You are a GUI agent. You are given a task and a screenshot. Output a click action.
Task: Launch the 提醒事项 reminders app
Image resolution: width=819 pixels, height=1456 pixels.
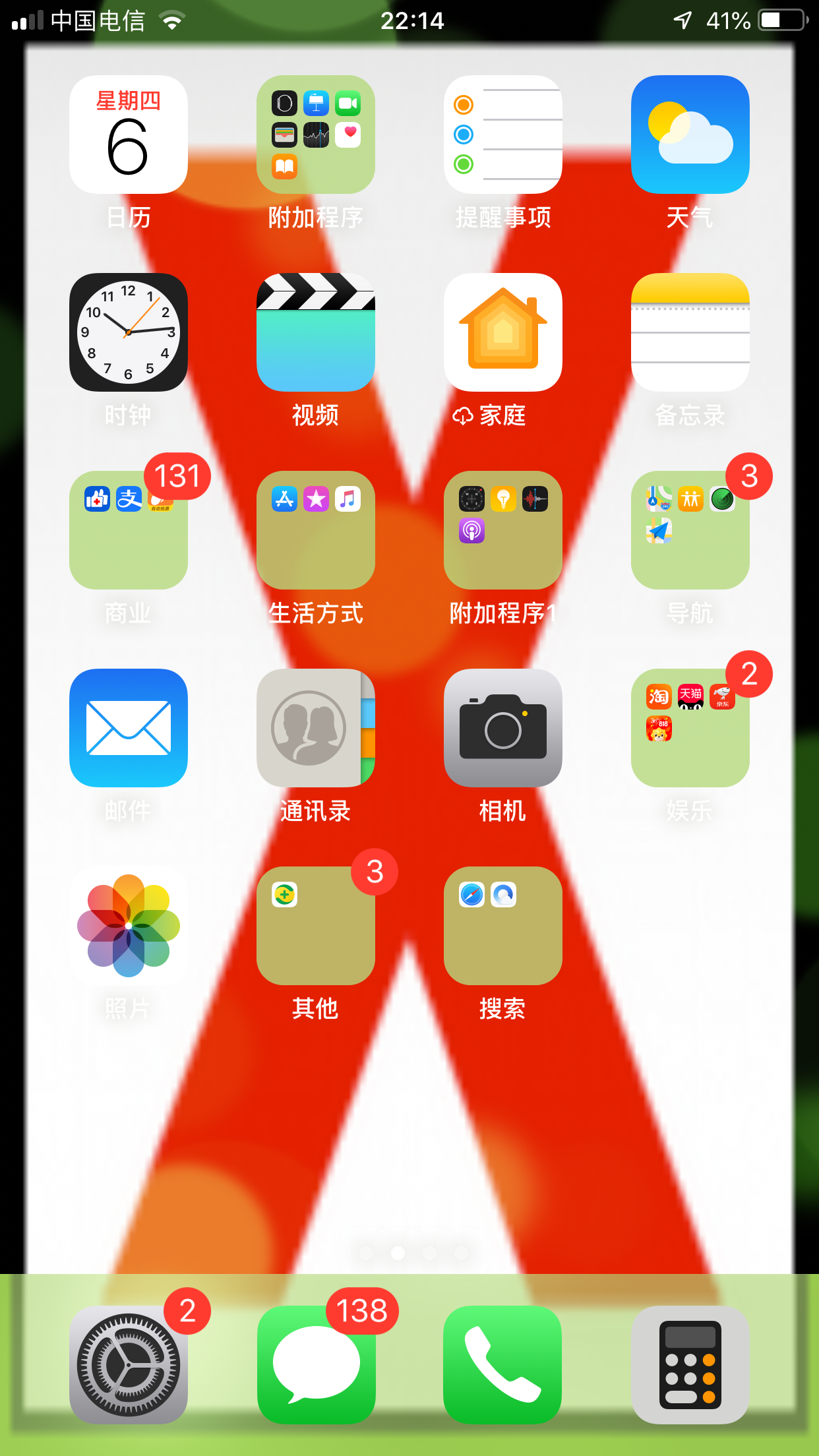tap(503, 135)
